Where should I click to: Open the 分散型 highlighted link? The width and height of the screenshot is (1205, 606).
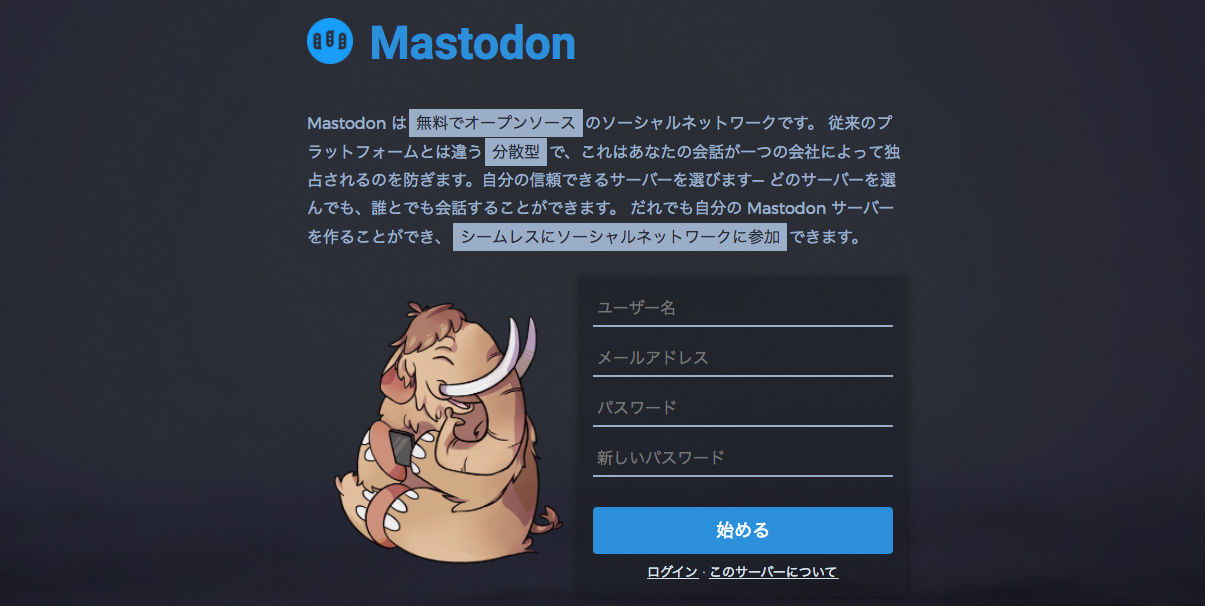[515, 152]
